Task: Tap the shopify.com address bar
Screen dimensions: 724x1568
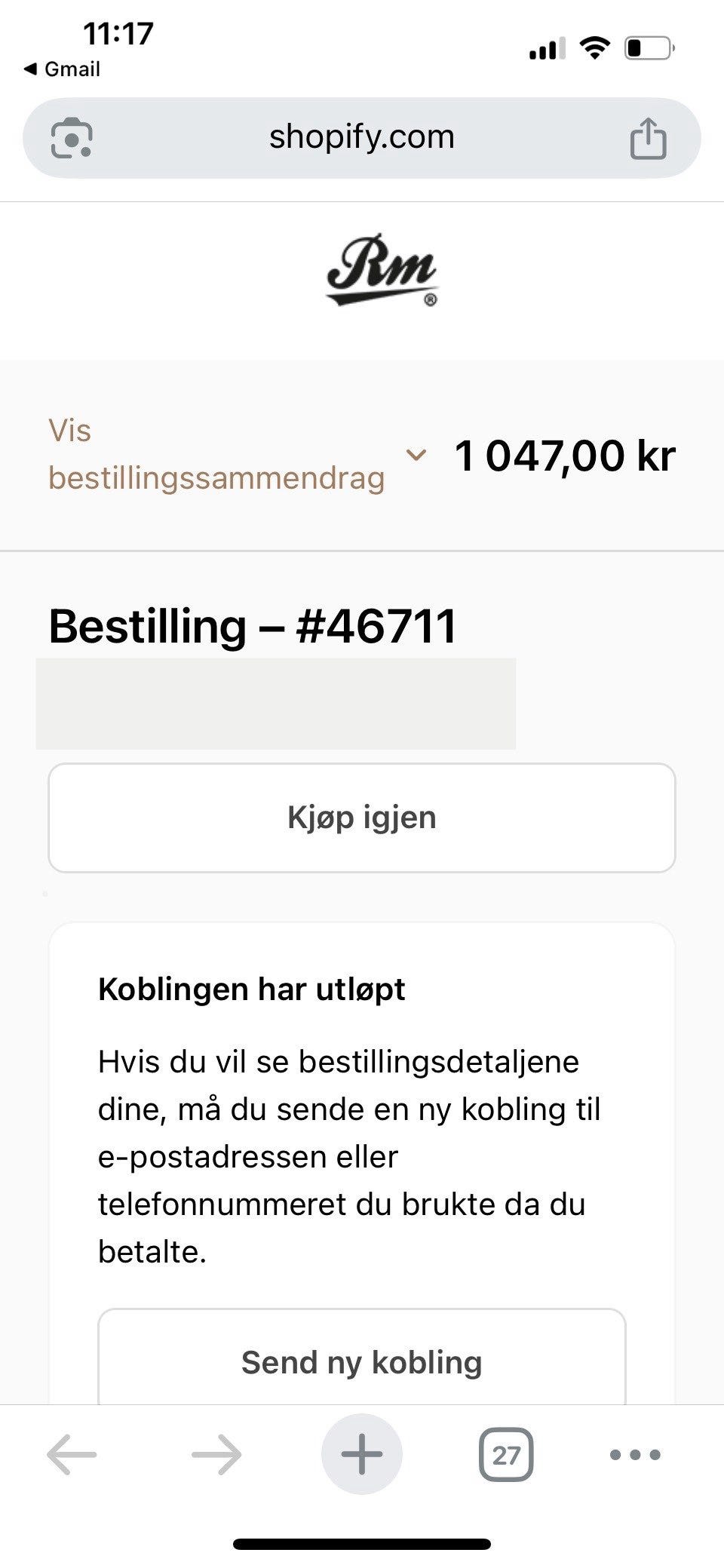Action: (x=362, y=138)
